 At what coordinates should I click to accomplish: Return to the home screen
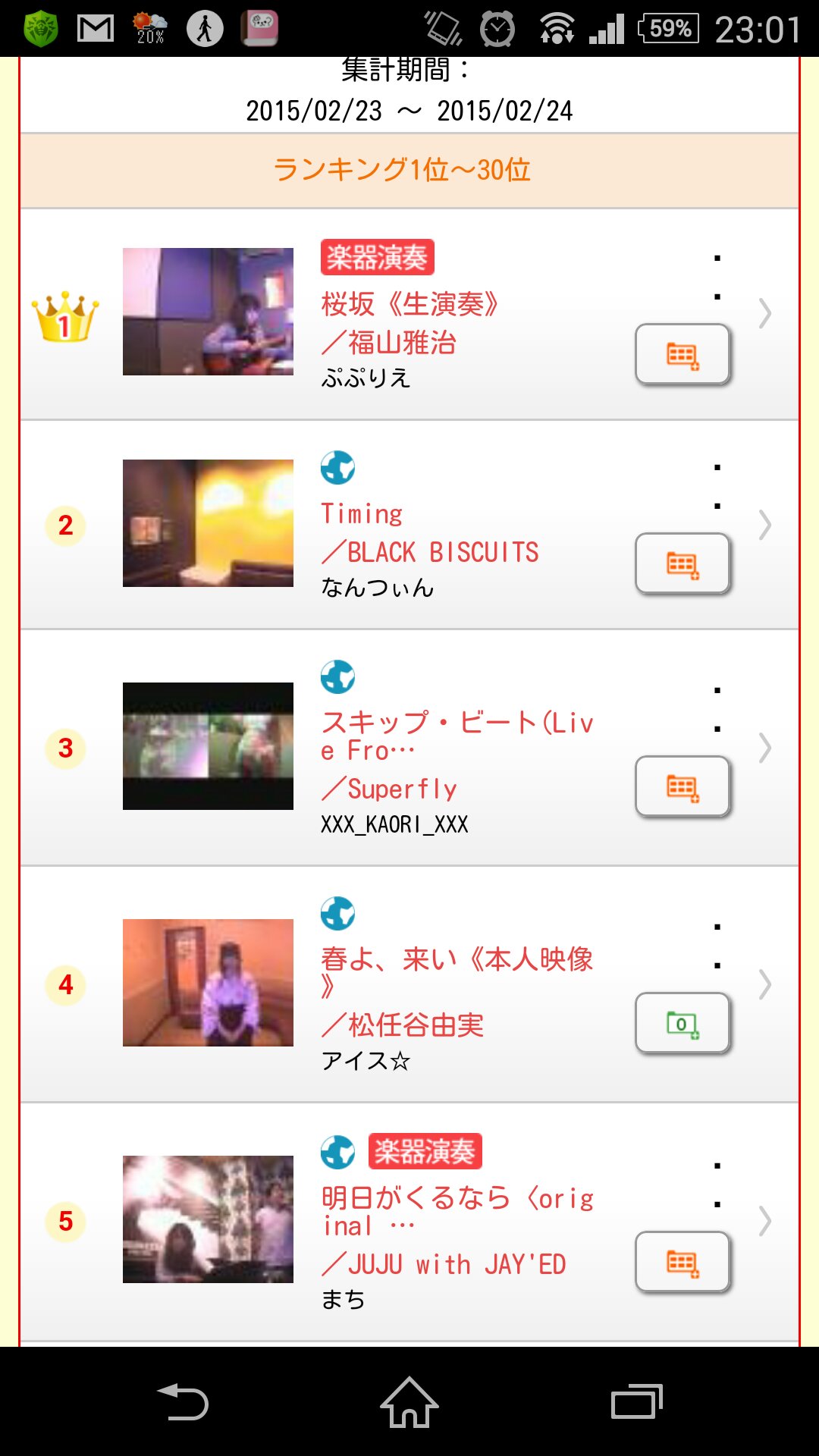point(409,1402)
